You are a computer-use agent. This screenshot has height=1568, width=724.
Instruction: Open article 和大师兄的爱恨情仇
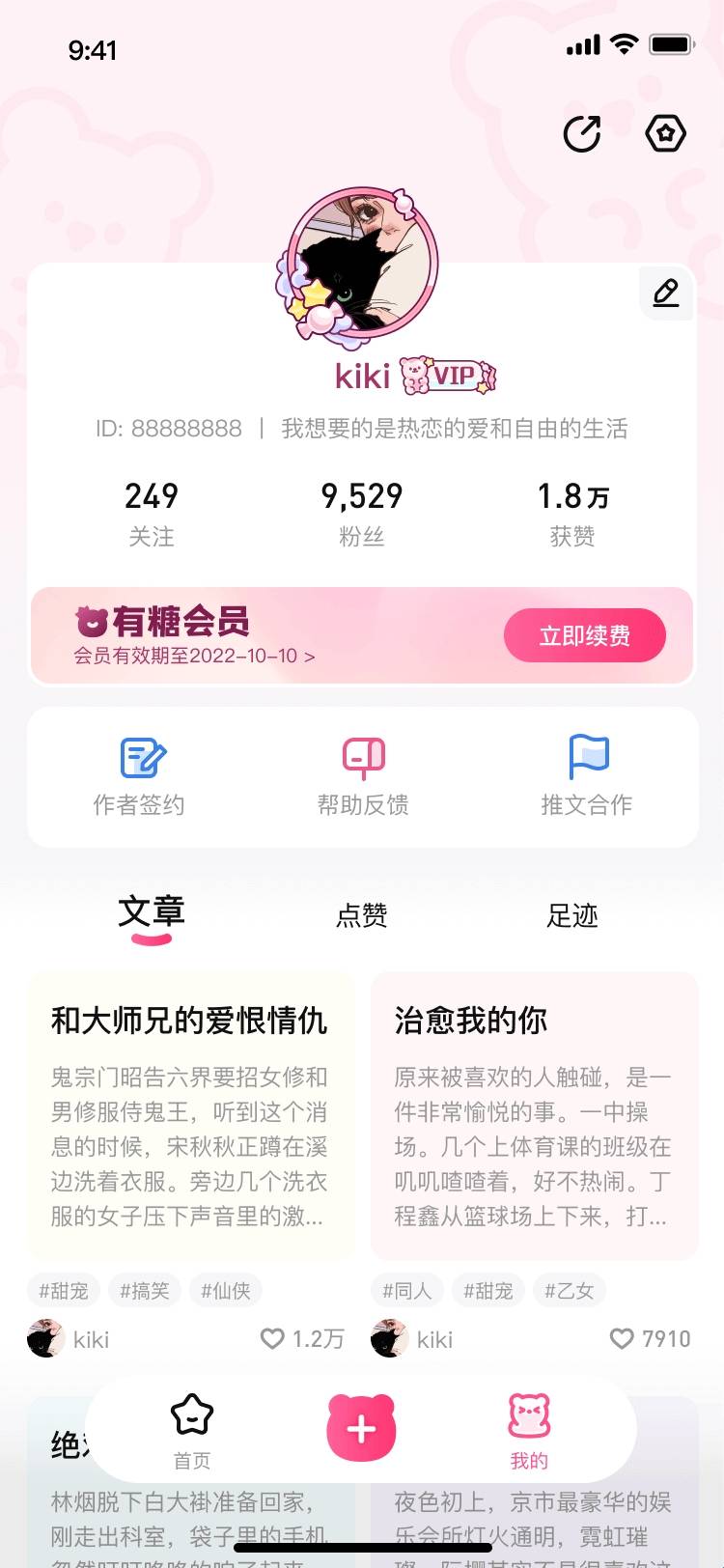(x=191, y=1115)
